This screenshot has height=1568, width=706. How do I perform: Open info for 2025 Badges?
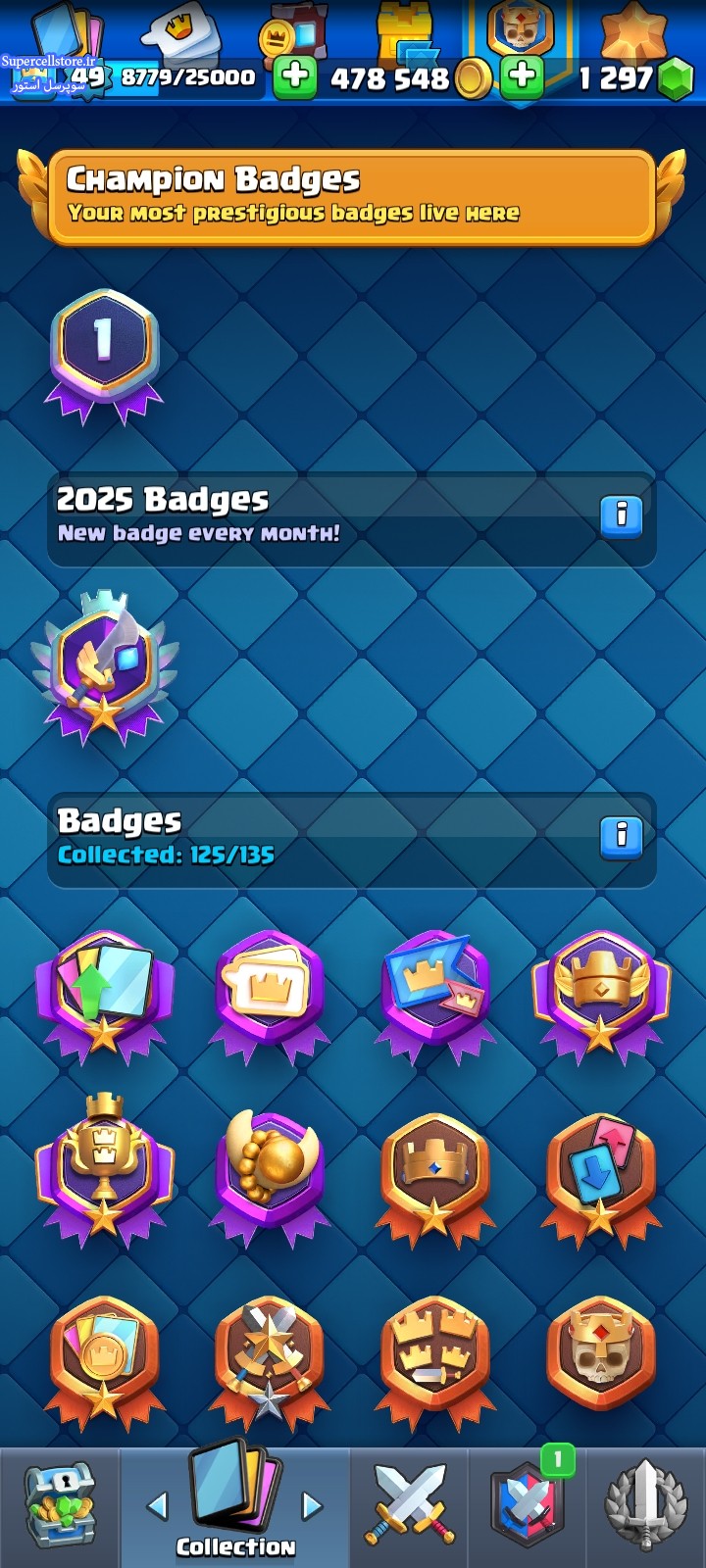pos(621,514)
